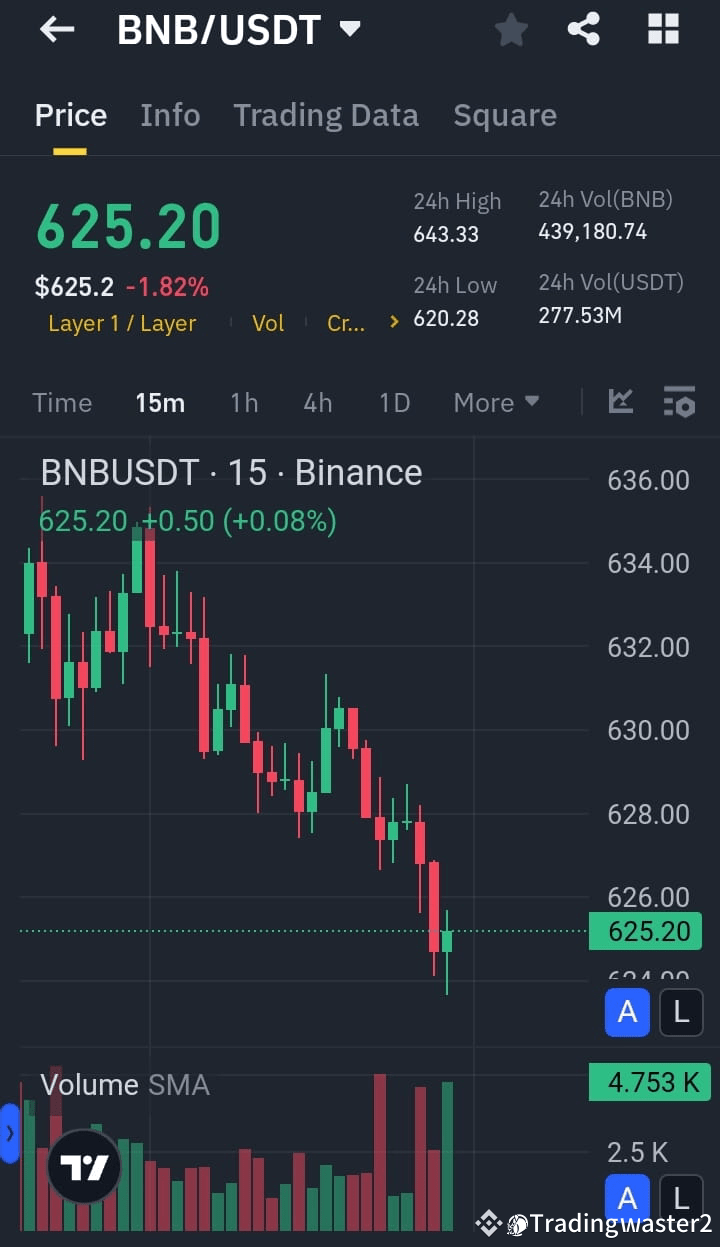Open the grid apps icon top right

663,29
